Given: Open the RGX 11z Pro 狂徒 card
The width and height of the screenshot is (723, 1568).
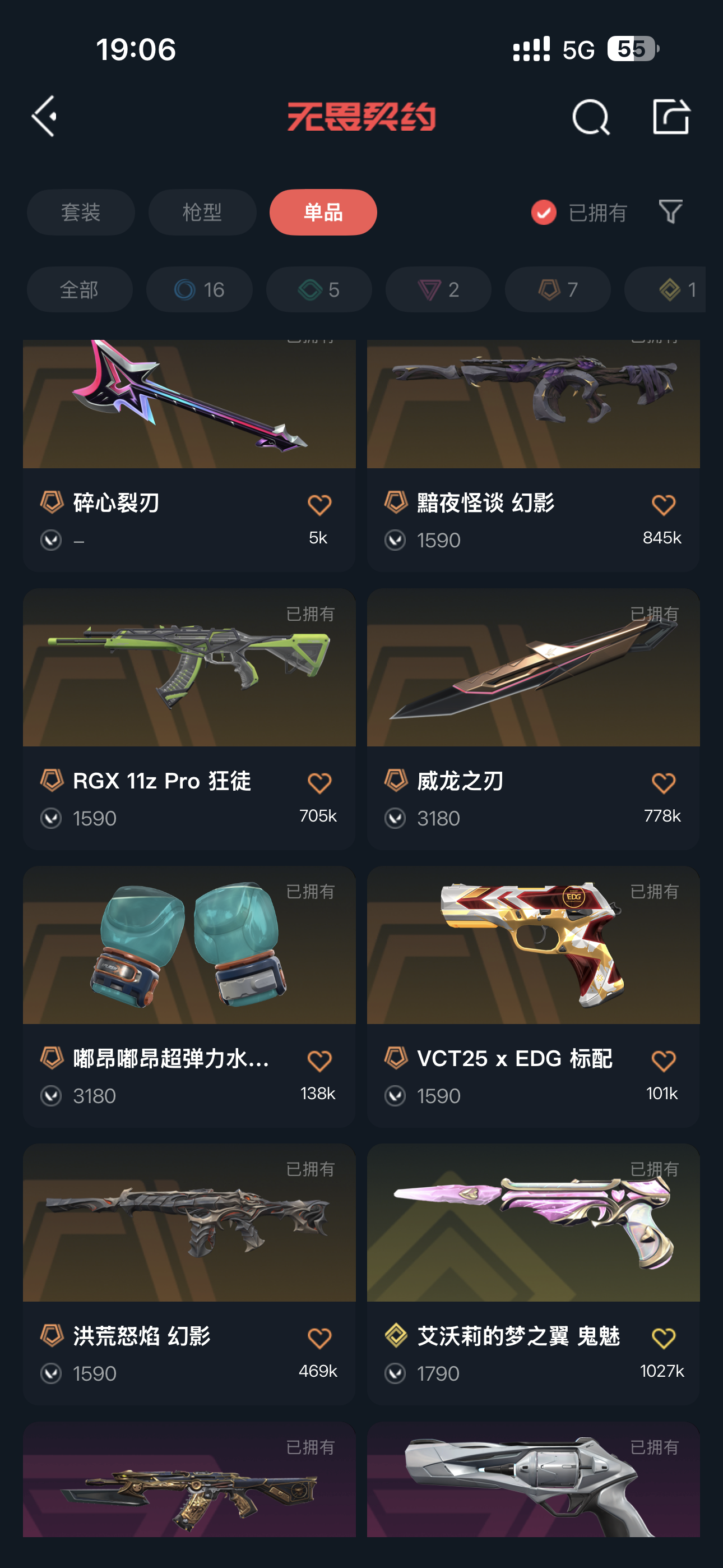Looking at the screenshot, I should tap(189, 719).
